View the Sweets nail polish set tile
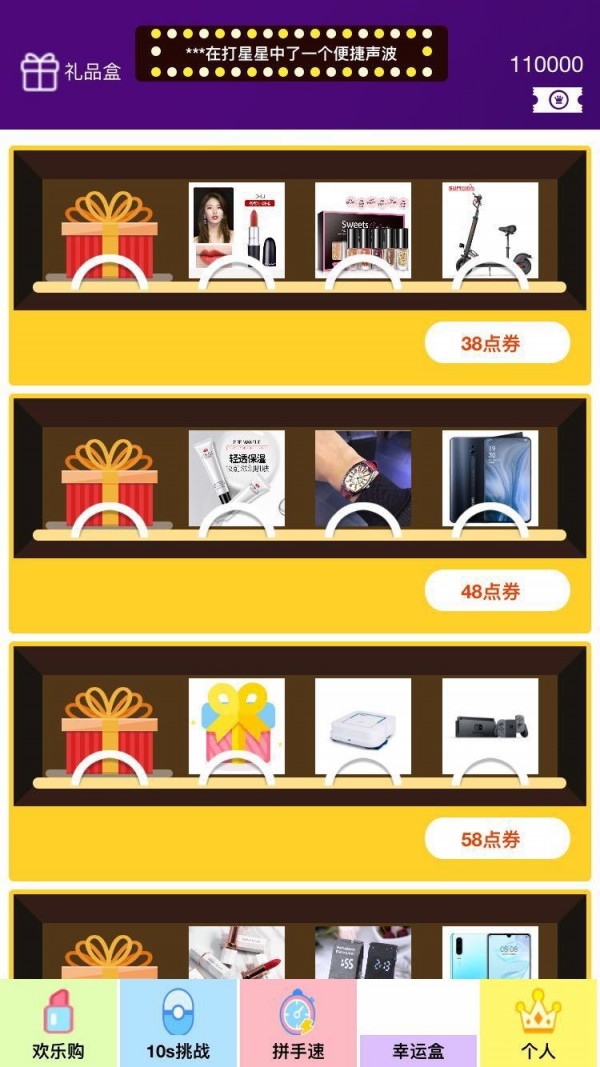Viewport: 600px width, 1067px height. click(x=363, y=230)
